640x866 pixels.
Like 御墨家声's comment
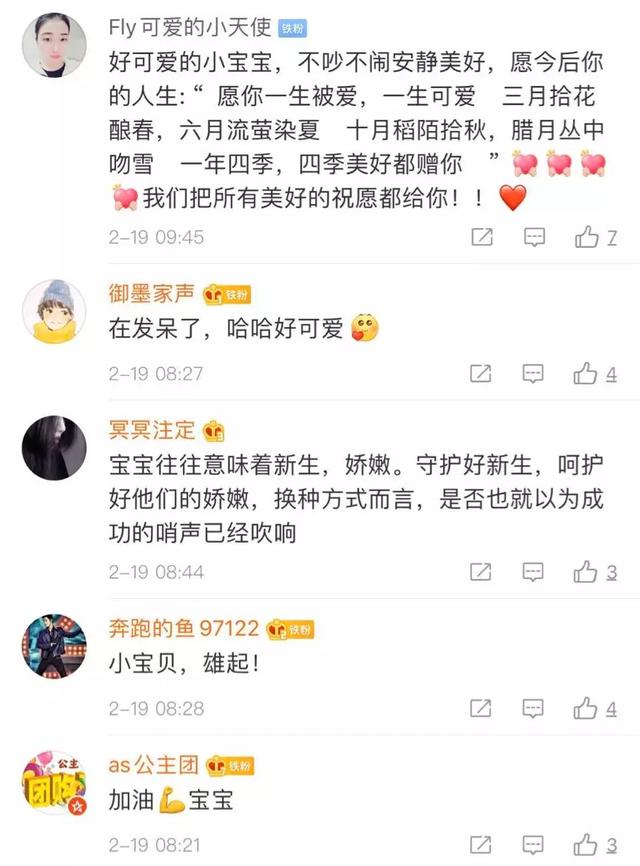pos(586,373)
